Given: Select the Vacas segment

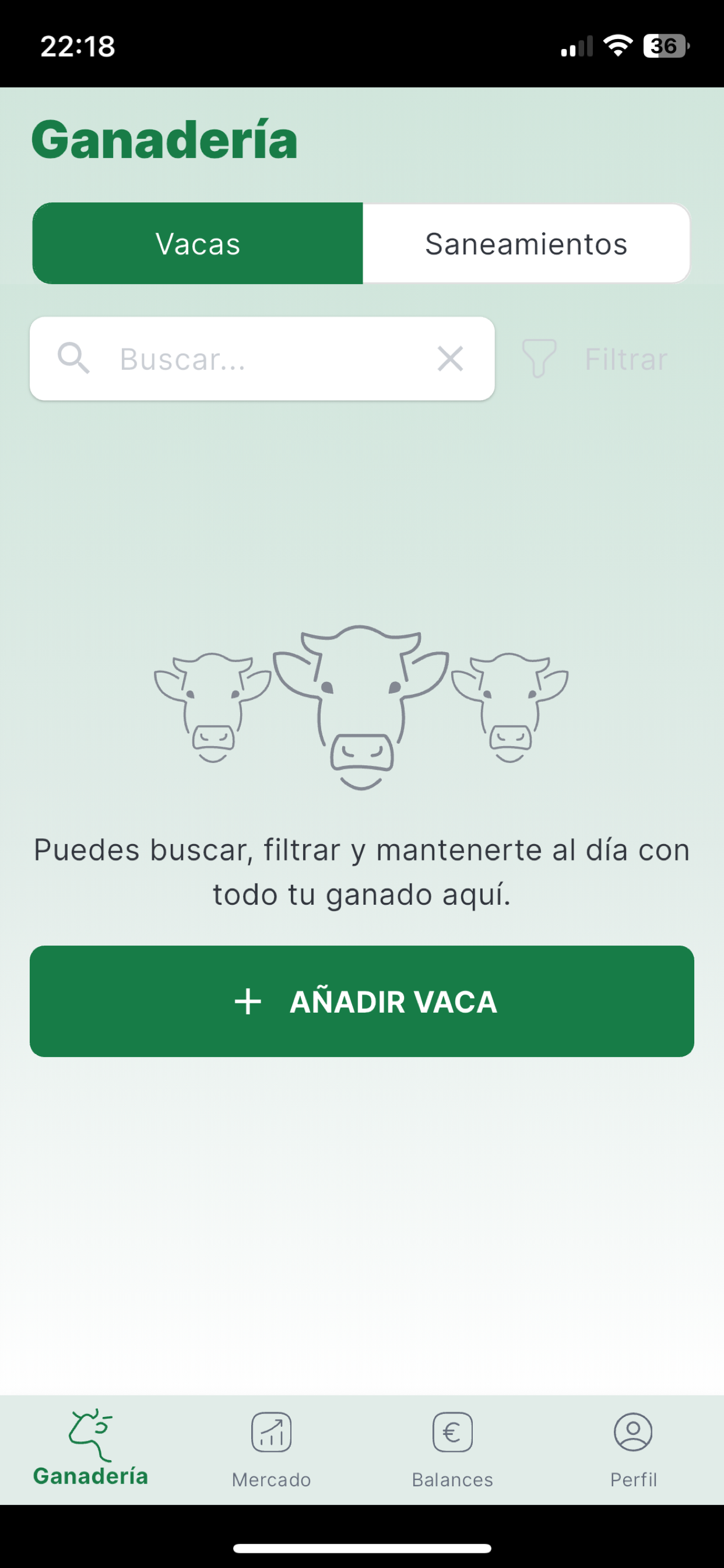Looking at the screenshot, I should click(x=198, y=243).
